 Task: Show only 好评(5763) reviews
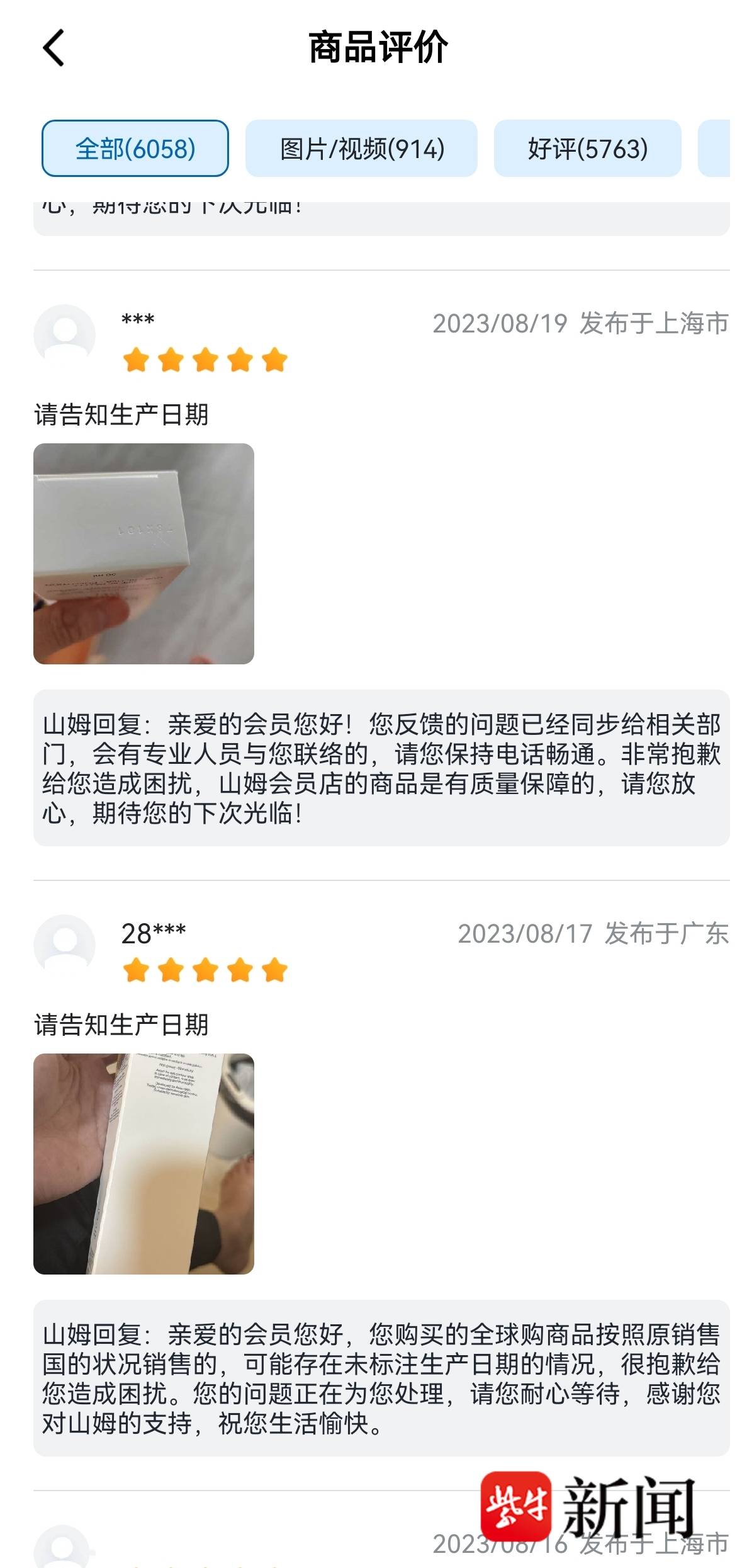[587, 149]
